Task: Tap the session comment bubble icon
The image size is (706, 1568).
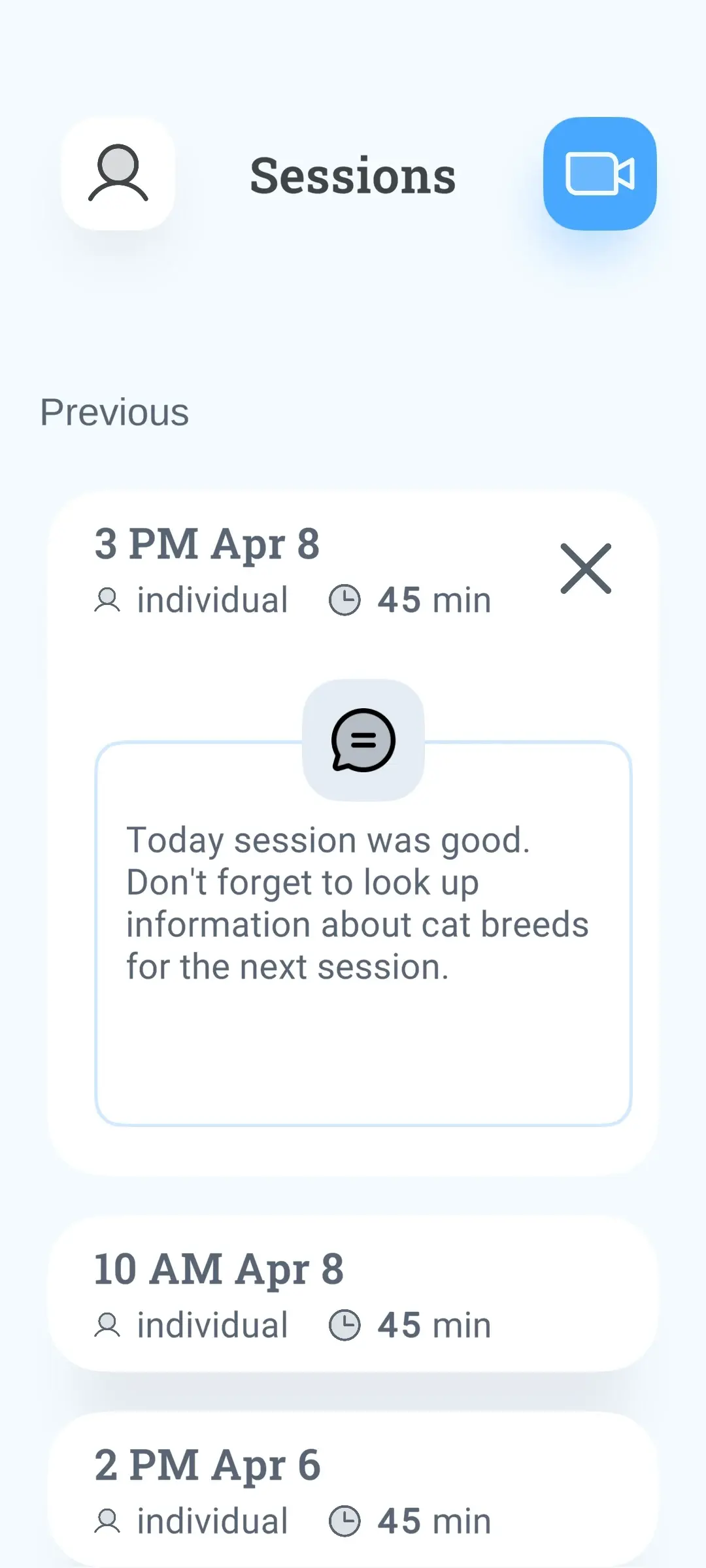Action: click(x=363, y=740)
